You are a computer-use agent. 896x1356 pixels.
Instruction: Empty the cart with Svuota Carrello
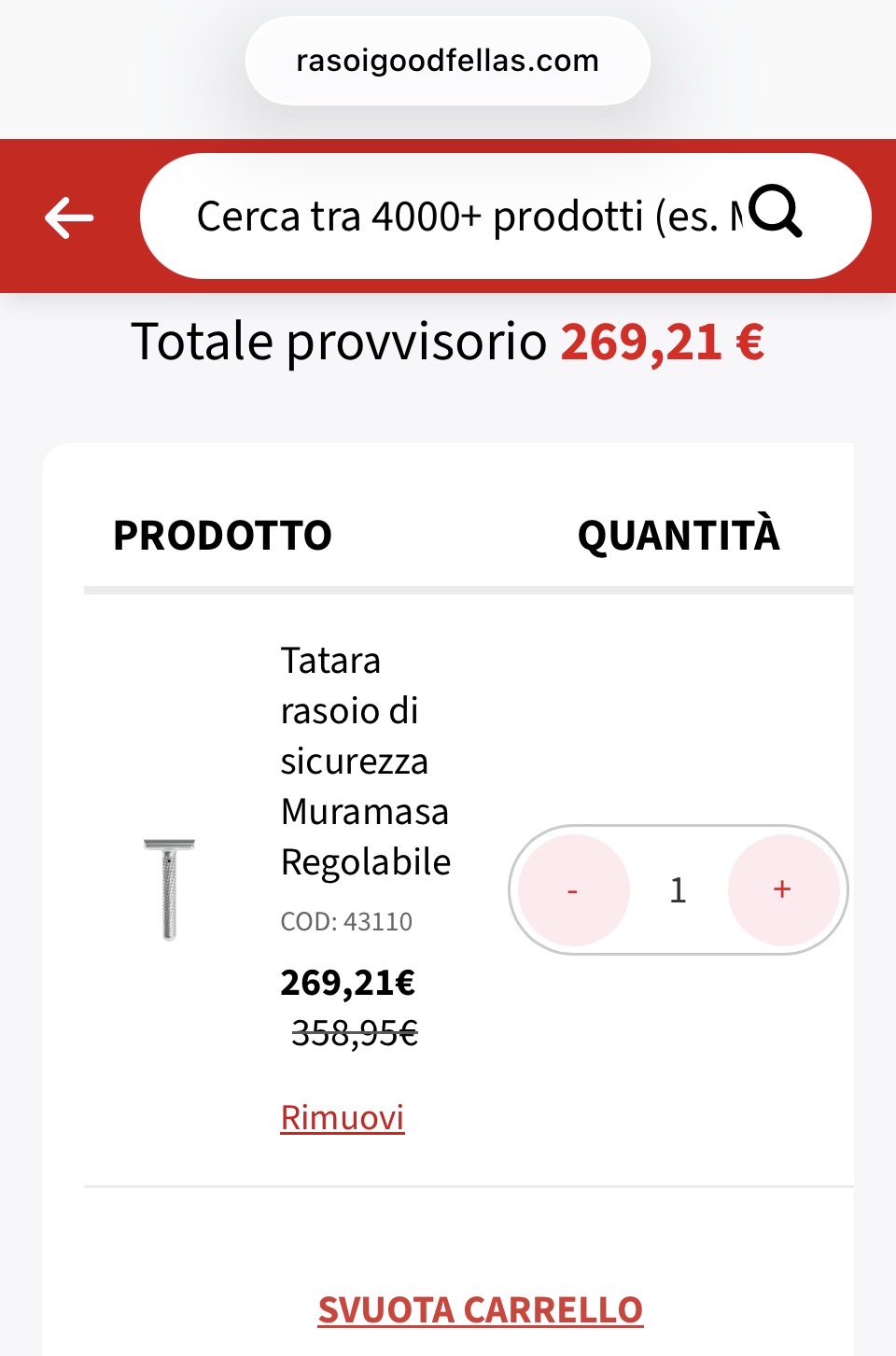(x=481, y=1310)
